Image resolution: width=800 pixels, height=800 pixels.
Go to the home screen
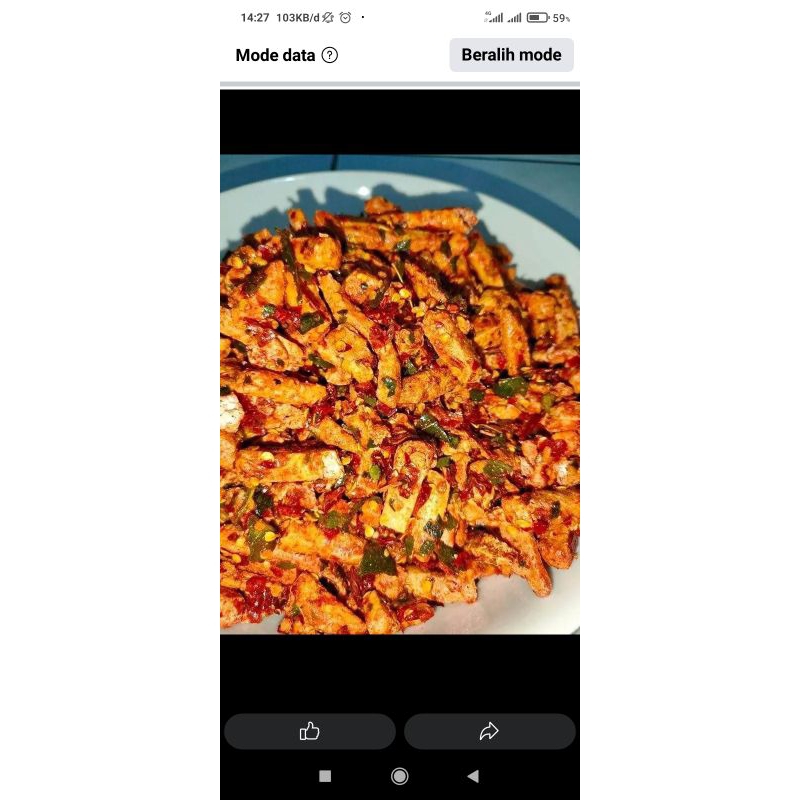click(399, 776)
